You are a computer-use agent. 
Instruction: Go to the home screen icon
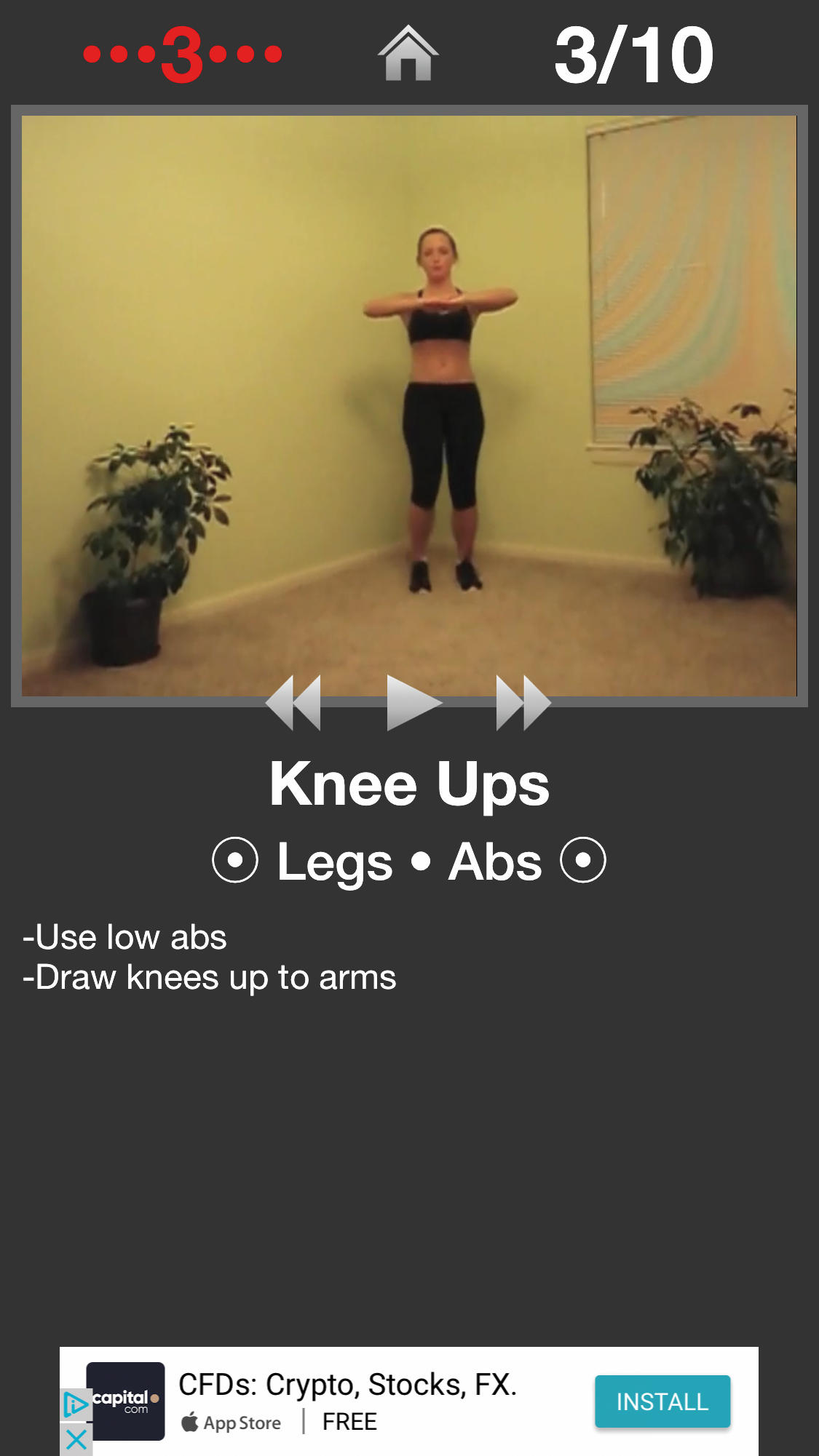click(x=408, y=53)
